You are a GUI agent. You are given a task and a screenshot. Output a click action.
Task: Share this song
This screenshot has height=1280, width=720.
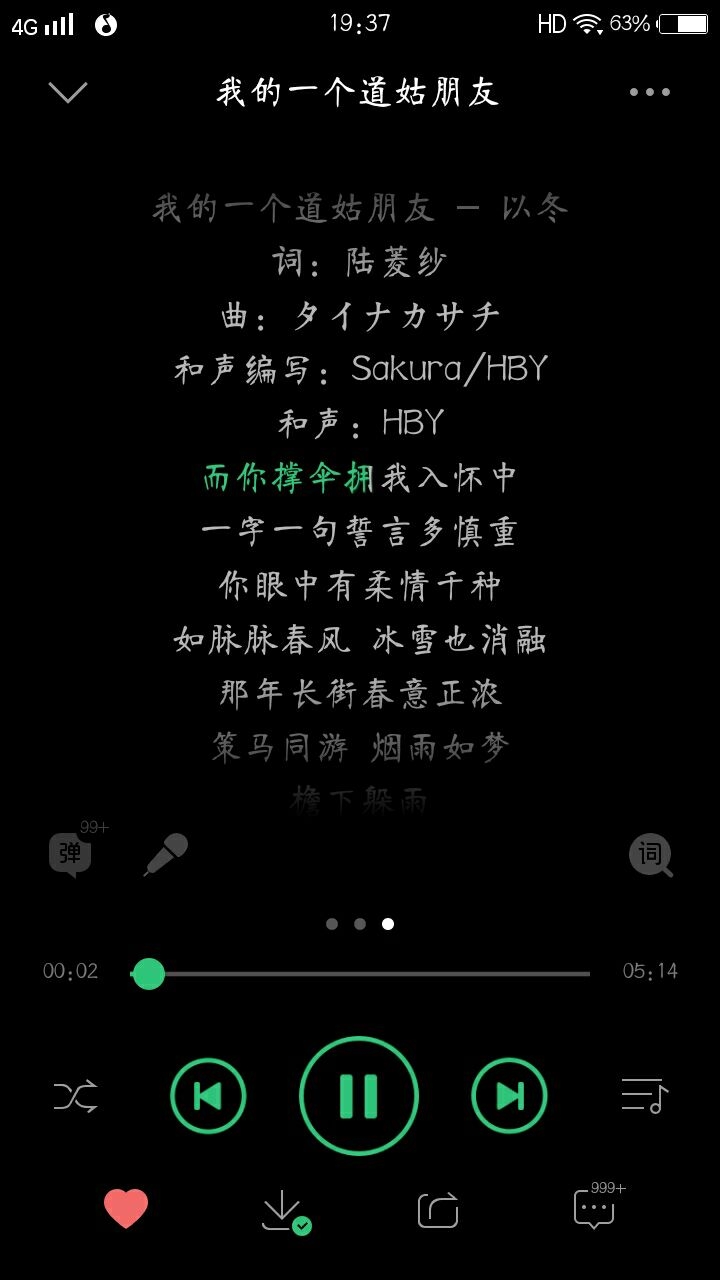pos(438,1210)
